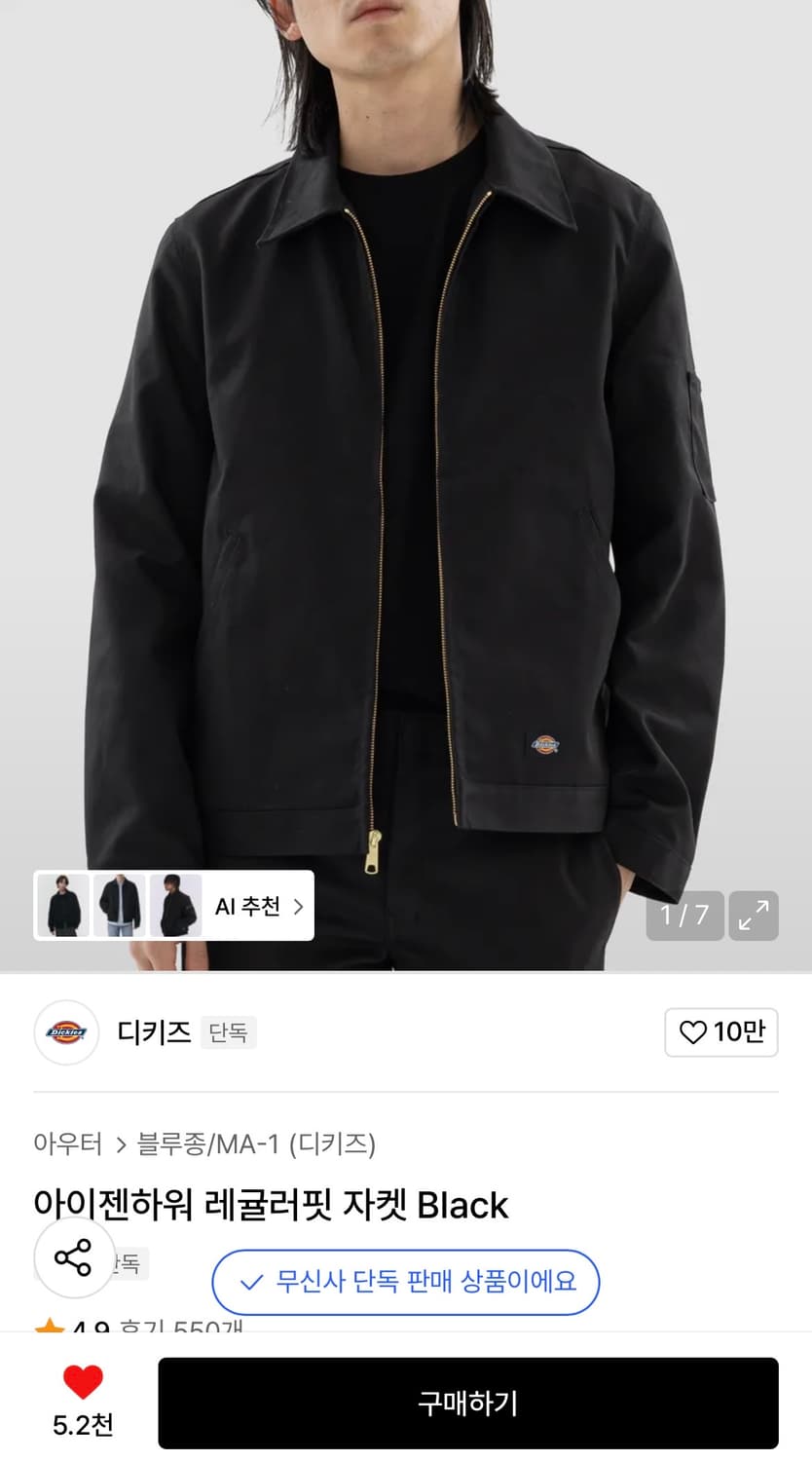The width and height of the screenshot is (812, 1461).
Task: Expand product image to fullscreen
Action: 753,916
